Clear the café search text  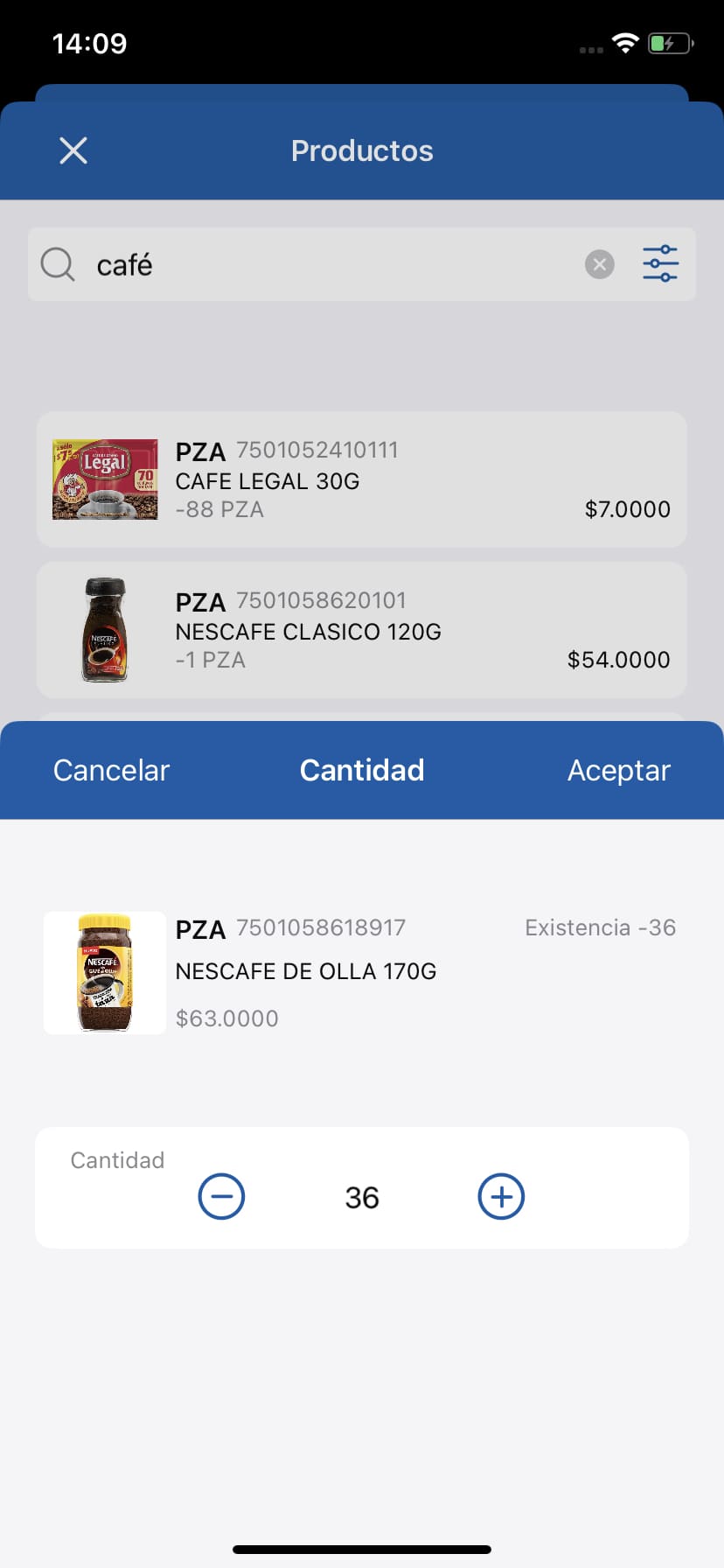click(599, 263)
